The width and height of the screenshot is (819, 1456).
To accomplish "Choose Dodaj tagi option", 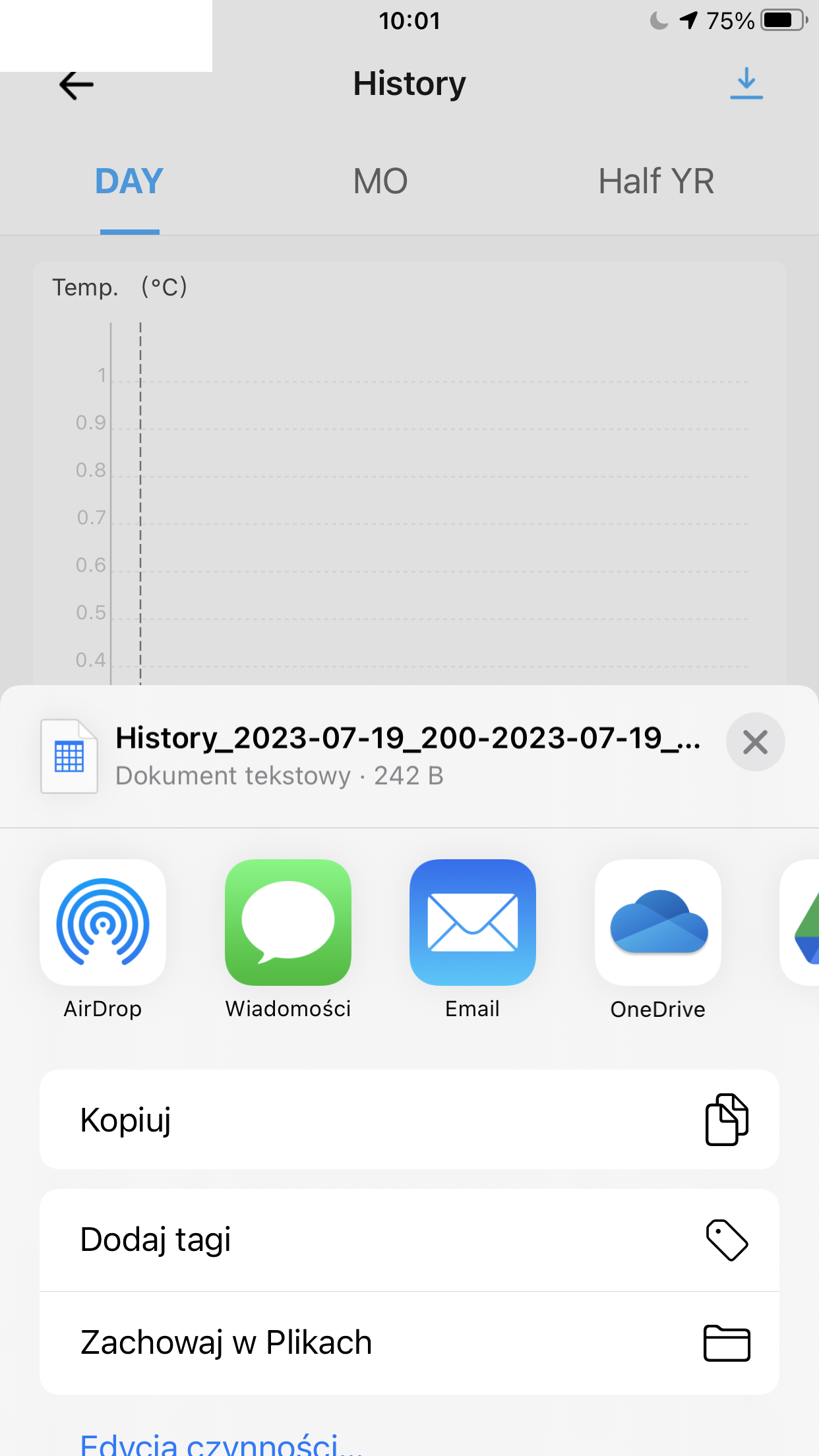I will click(x=409, y=1240).
